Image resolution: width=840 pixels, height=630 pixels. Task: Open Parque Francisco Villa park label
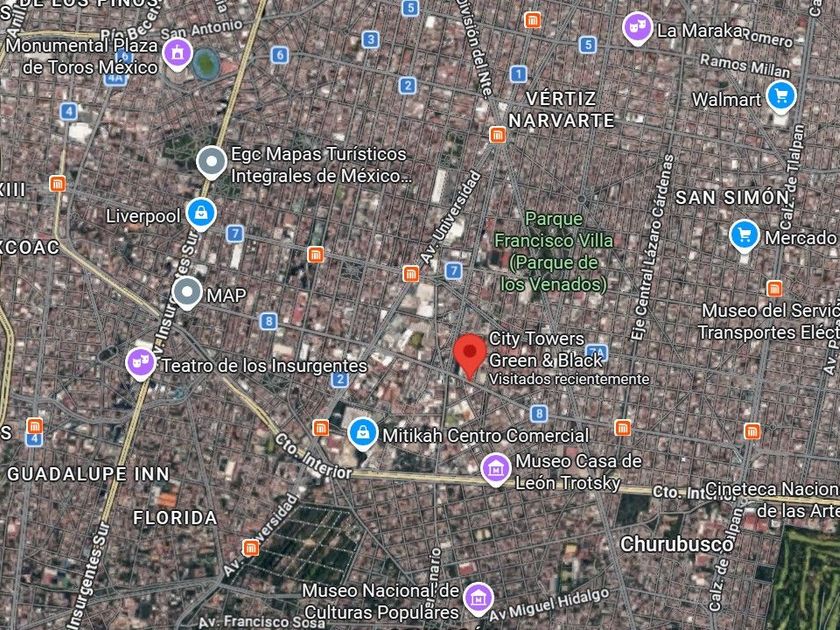[553, 251]
